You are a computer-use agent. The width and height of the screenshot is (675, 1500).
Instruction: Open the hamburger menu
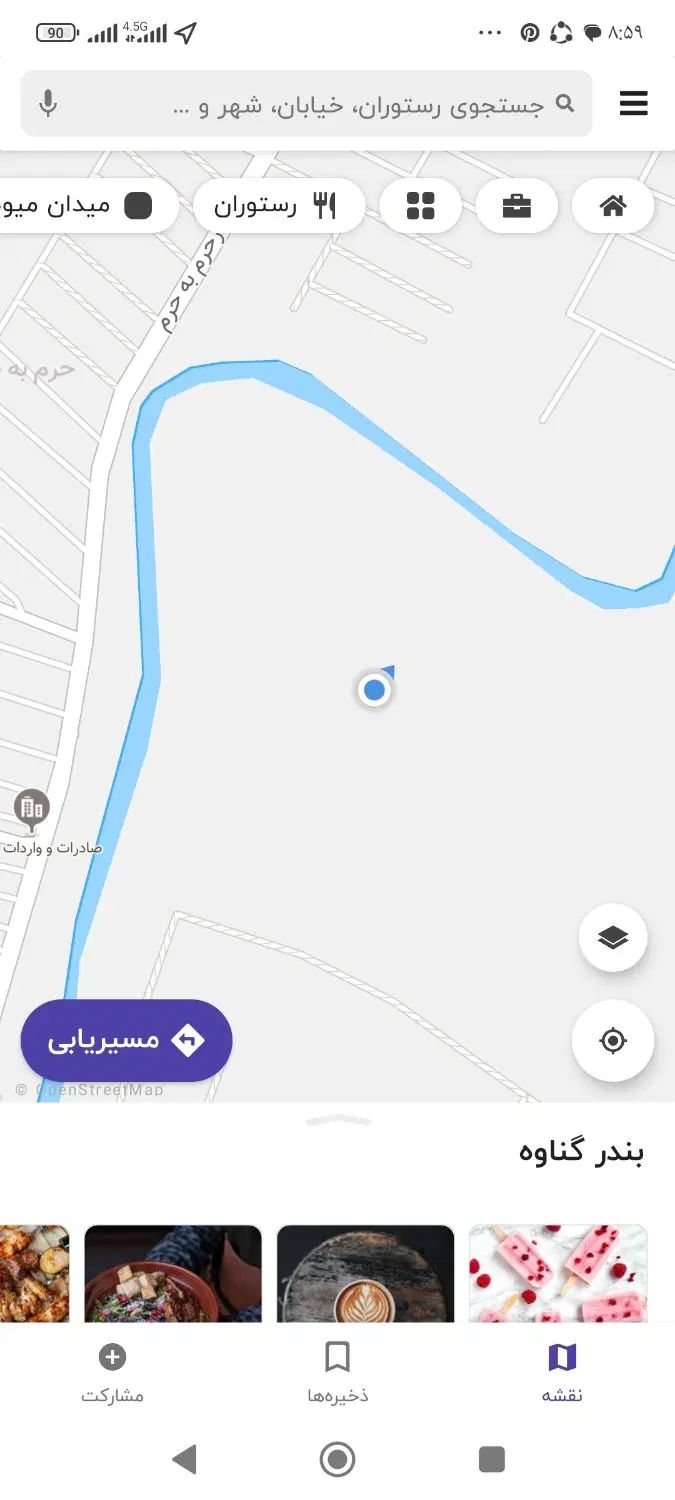[x=634, y=104]
